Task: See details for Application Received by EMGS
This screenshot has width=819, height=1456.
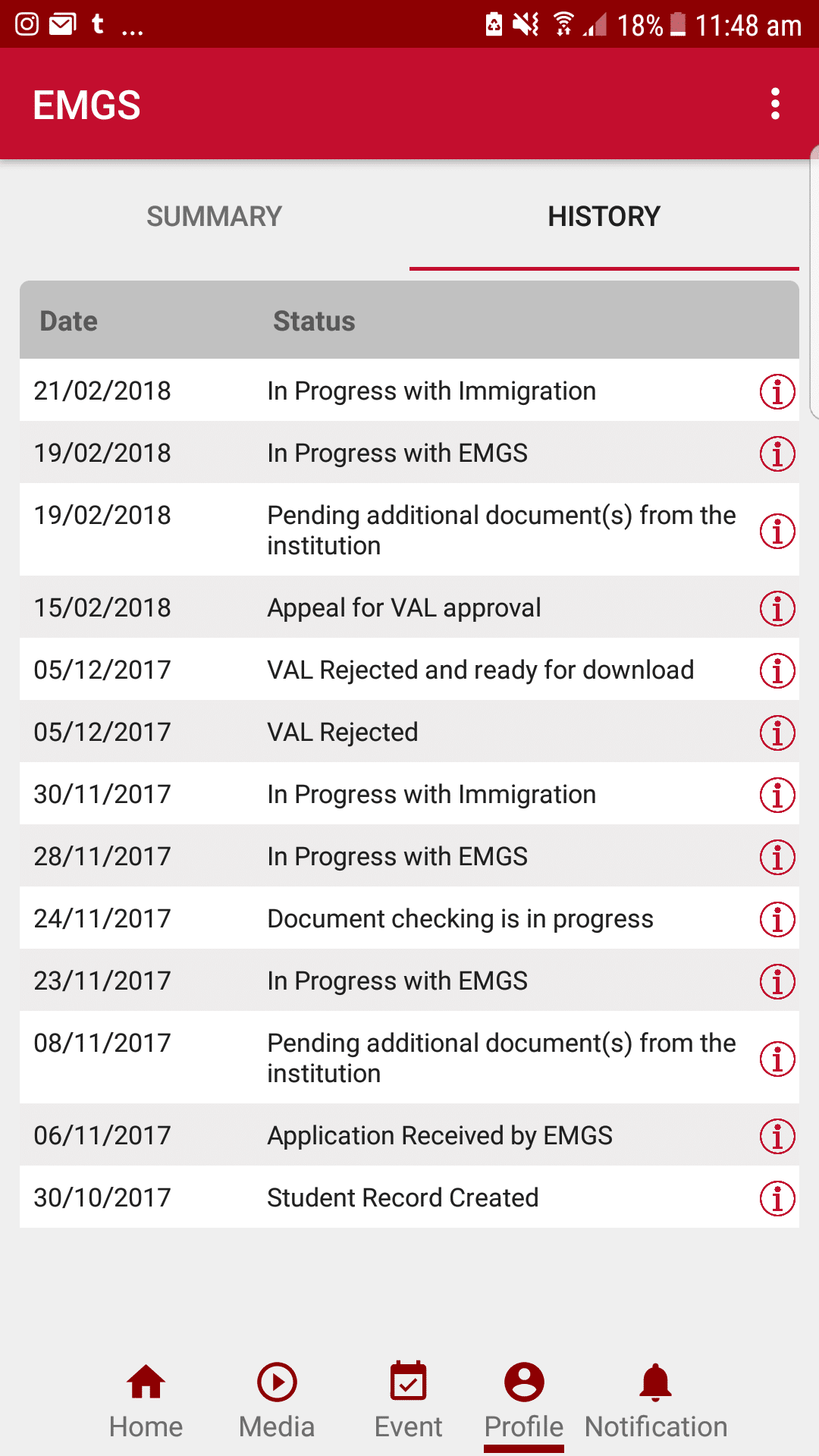Action: tap(777, 1136)
